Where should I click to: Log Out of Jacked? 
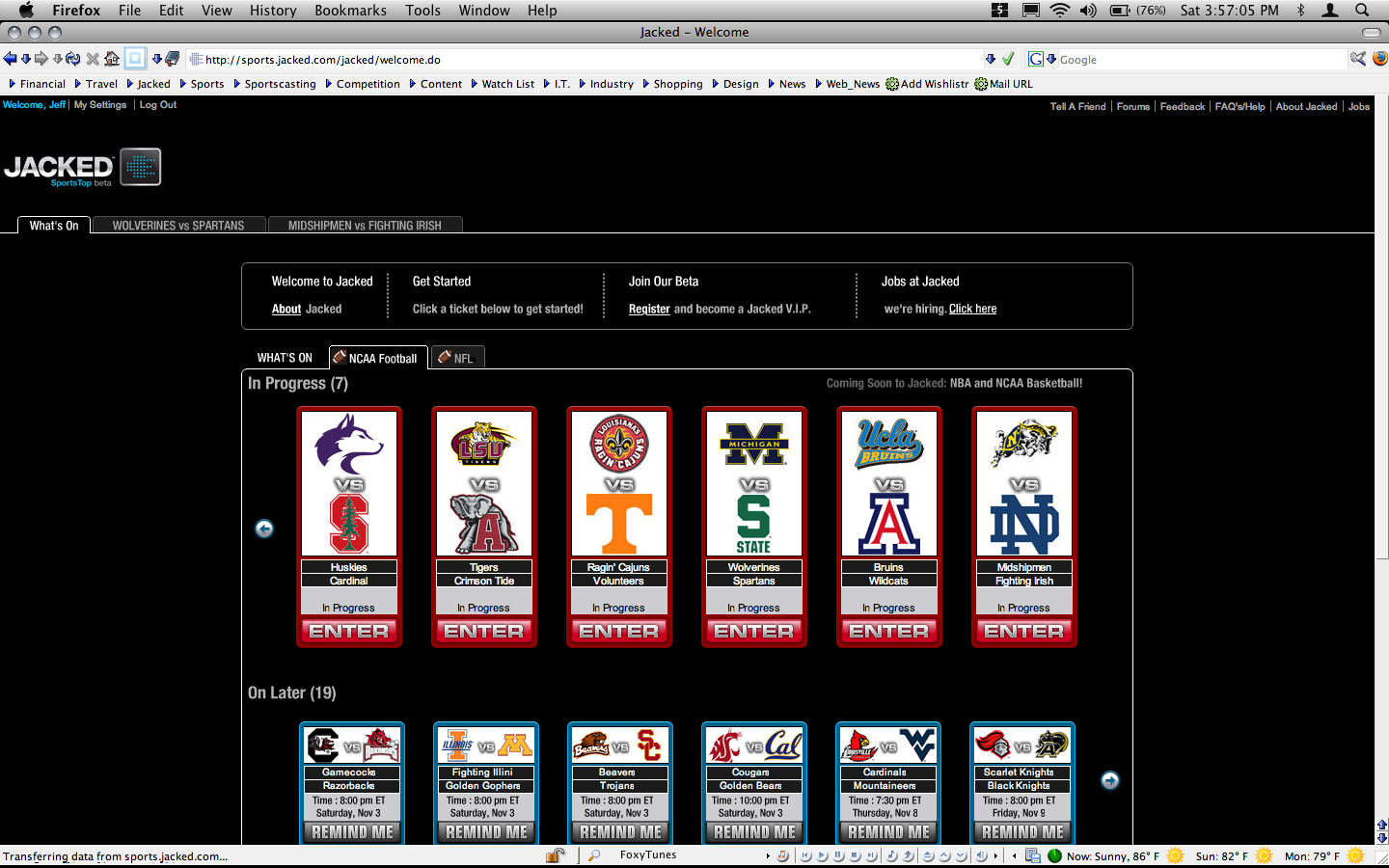pos(158,105)
